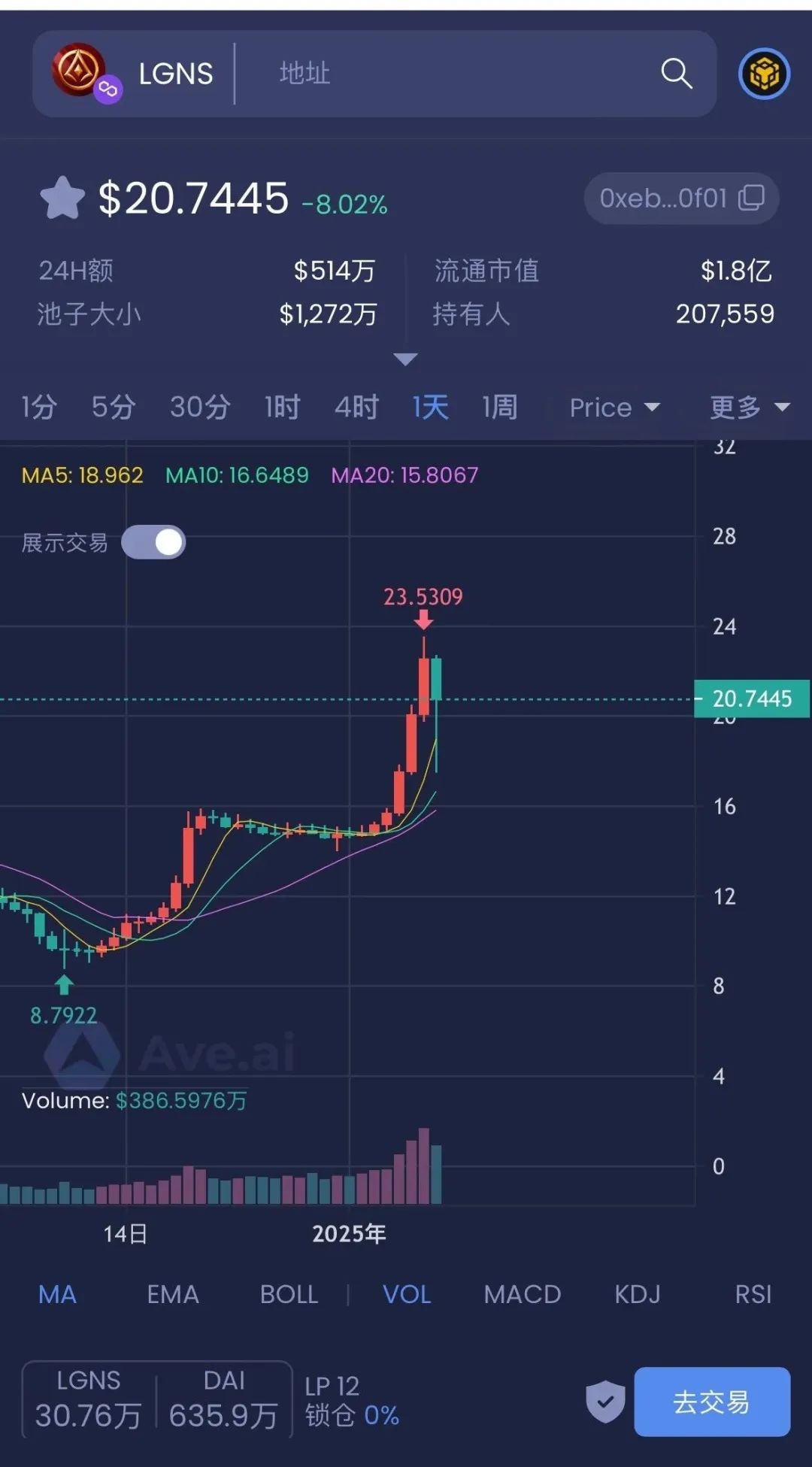Select the RSI indicator

click(x=753, y=1294)
